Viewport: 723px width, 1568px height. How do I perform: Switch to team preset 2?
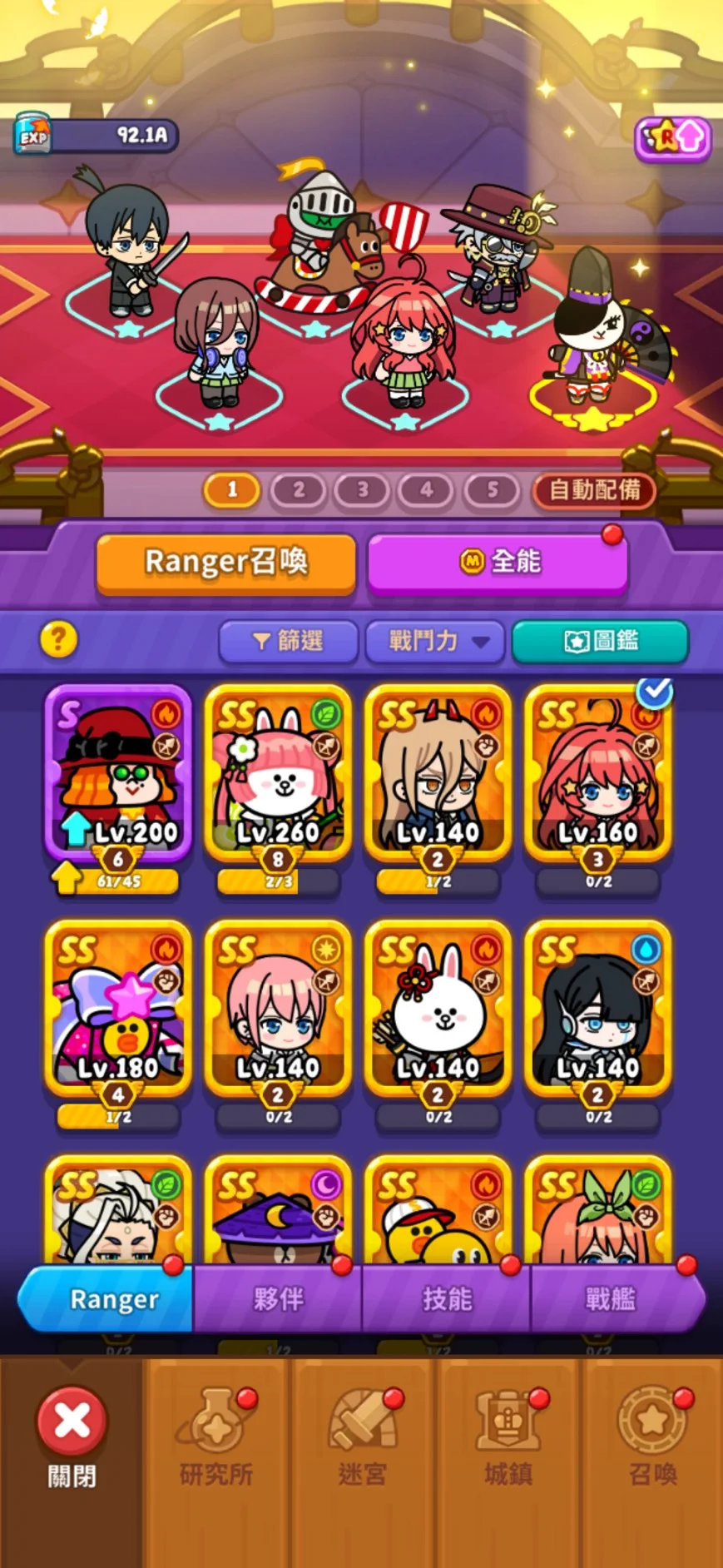(x=298, y=489)
